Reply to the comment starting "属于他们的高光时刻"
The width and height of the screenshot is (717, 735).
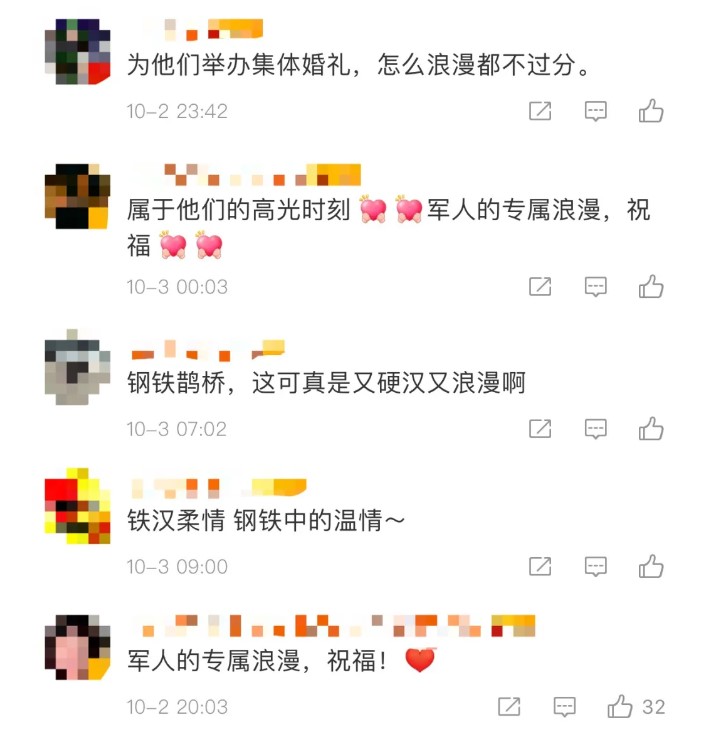point(596,287)
